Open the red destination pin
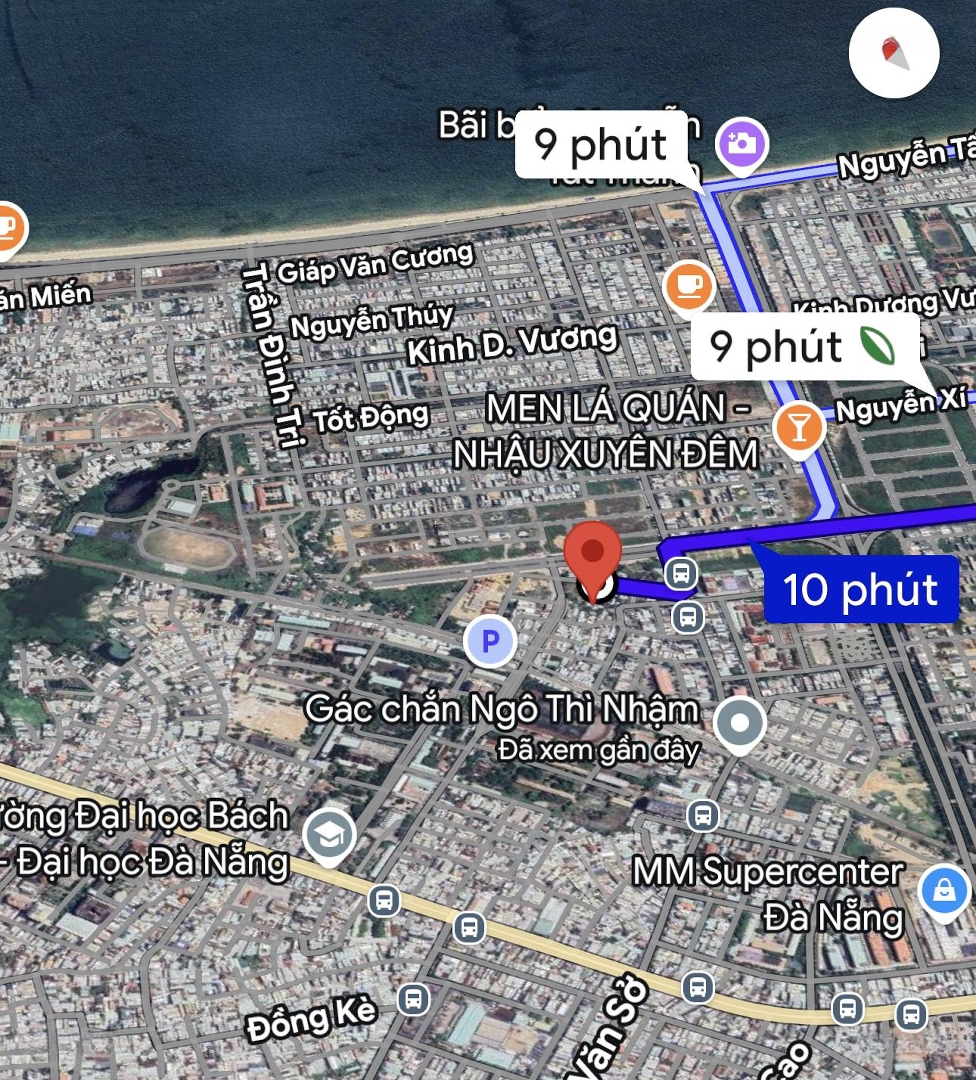This screenshot has width=976, height=1080. tap(593, 555)
